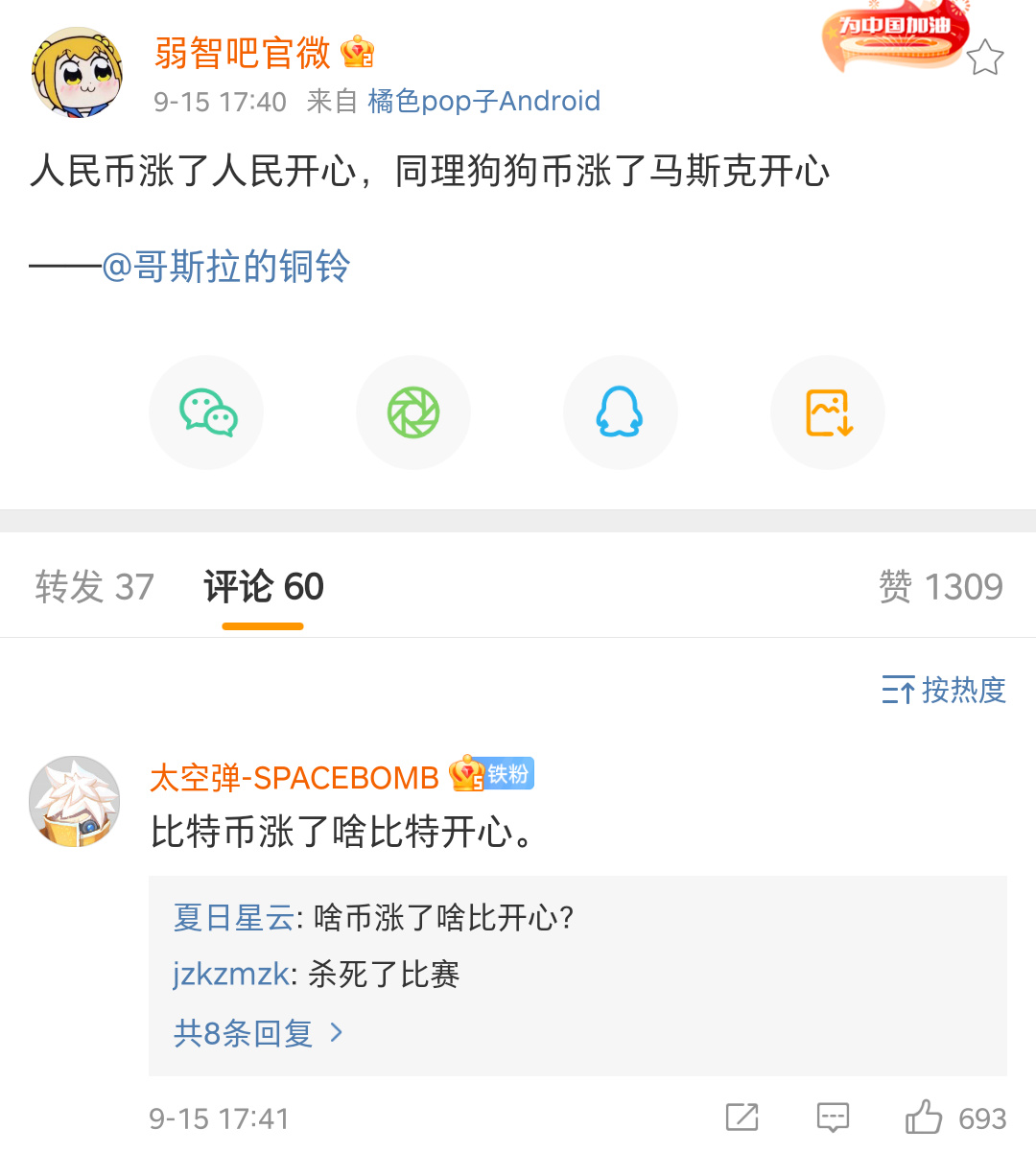
Task: Like the comment with 693 likes
Action: (x=925, y=1118)
